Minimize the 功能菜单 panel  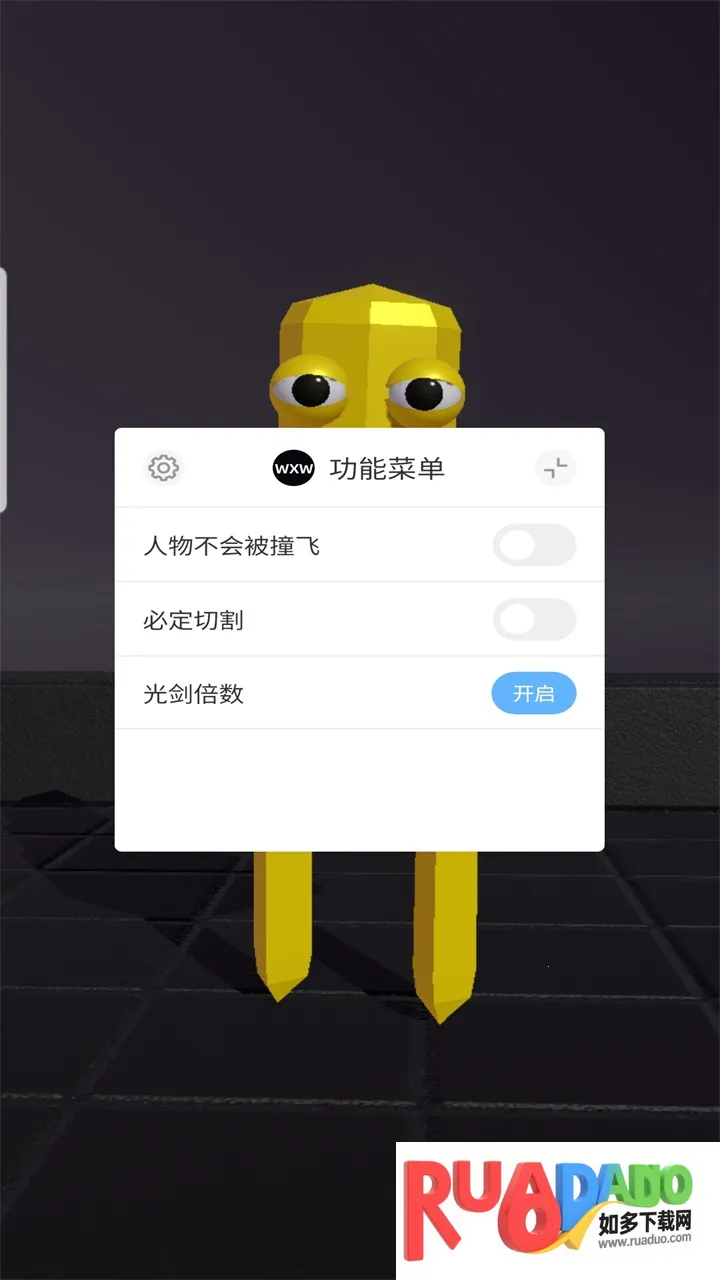(556, 467)
